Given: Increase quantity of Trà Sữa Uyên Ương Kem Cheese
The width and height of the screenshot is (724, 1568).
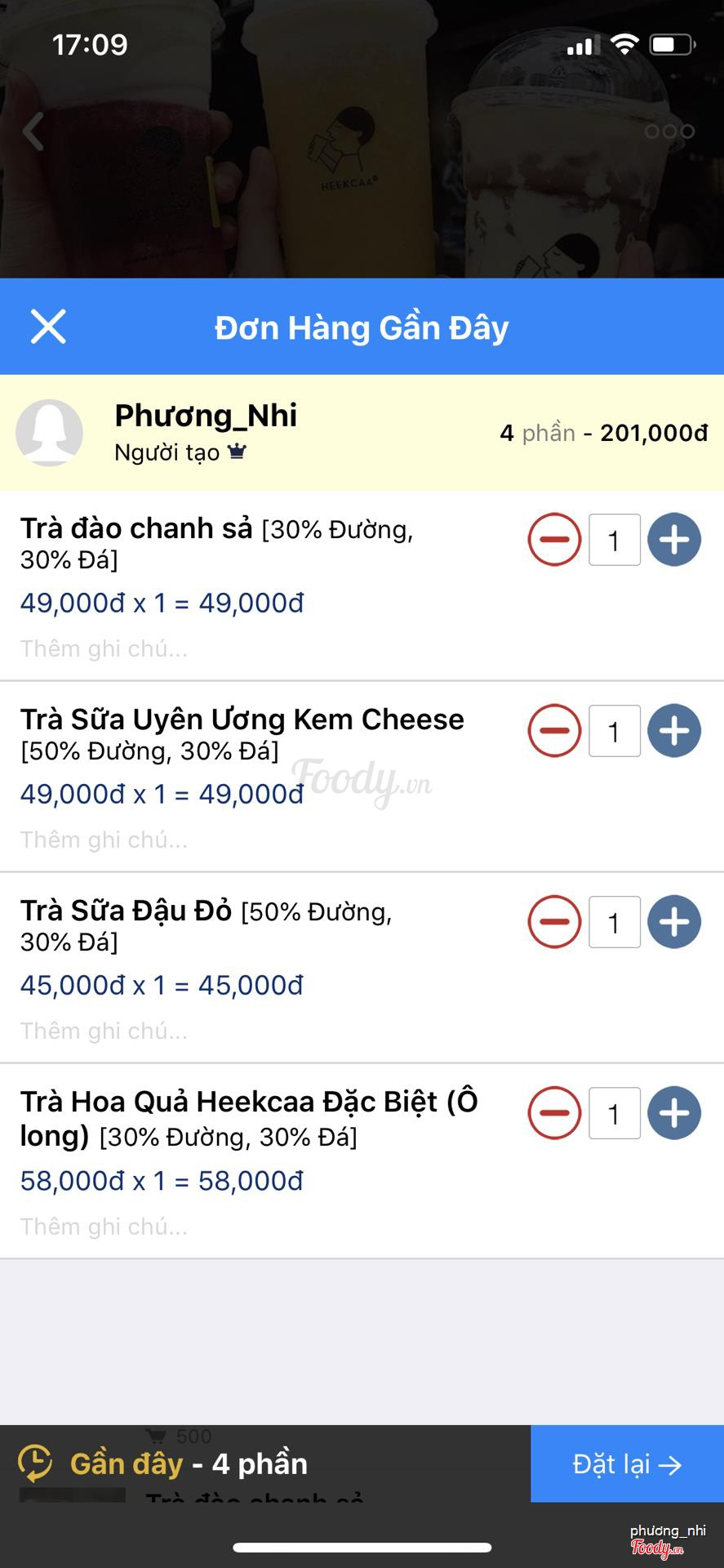Looking at the screenshot, I should point(674,731).
